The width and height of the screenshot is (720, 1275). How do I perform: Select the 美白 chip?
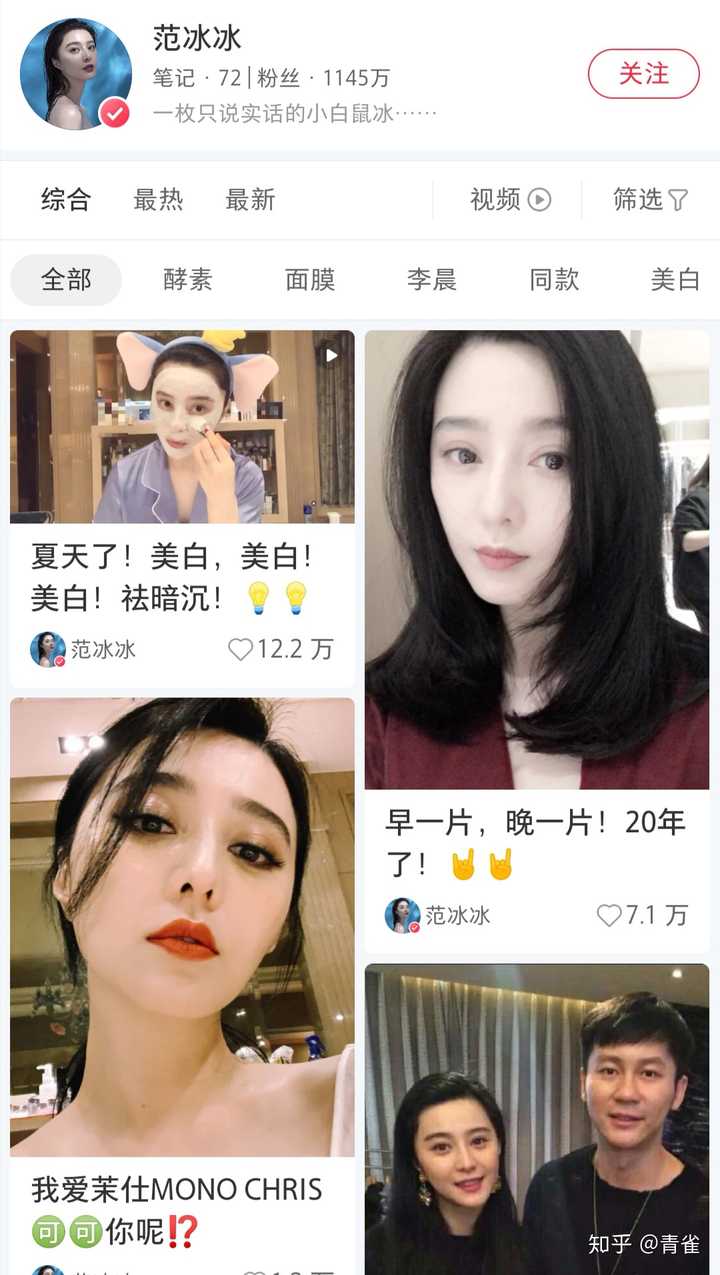tap(676, 280)
